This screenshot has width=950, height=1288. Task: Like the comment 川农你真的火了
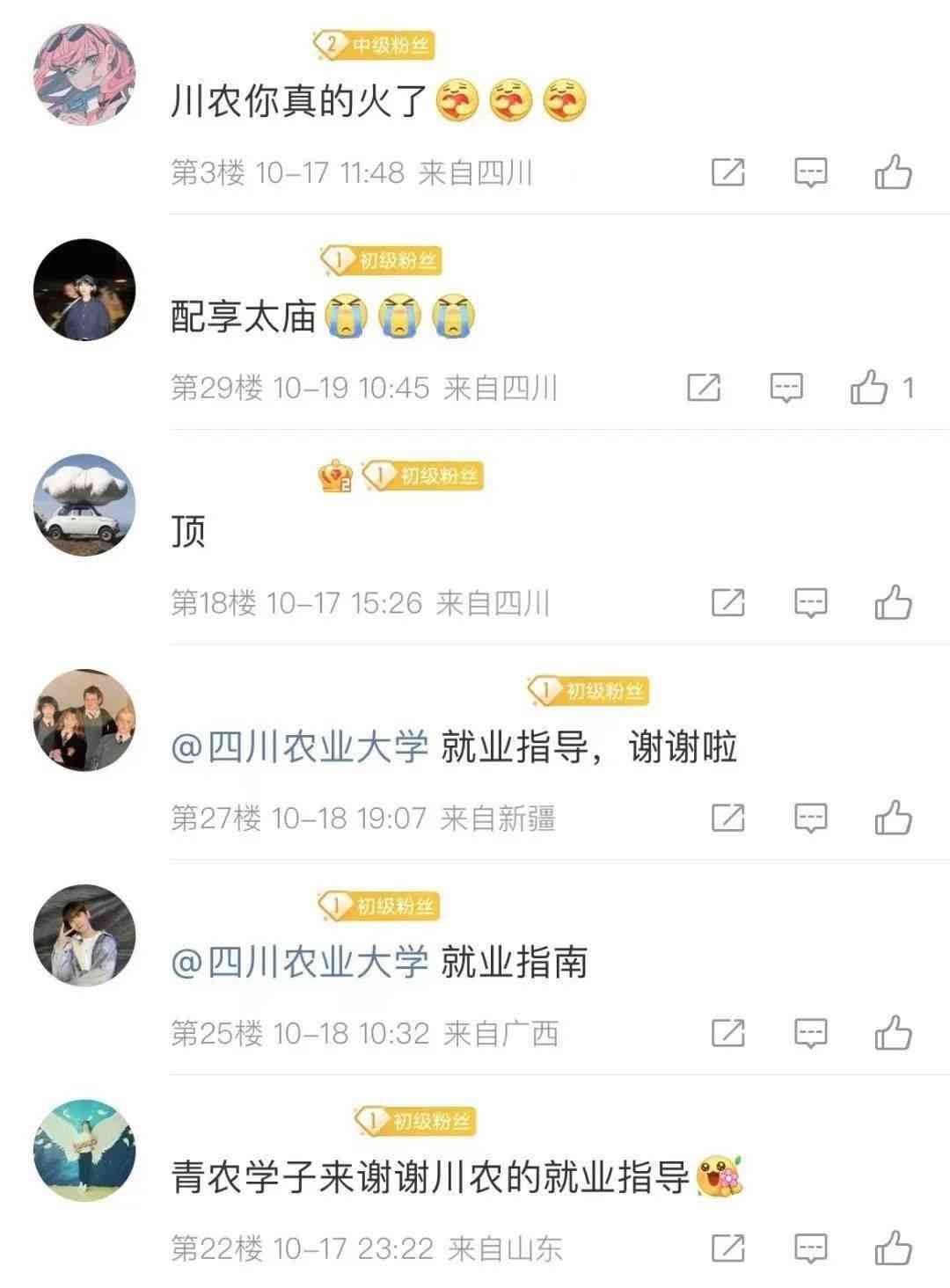point(893,172)
